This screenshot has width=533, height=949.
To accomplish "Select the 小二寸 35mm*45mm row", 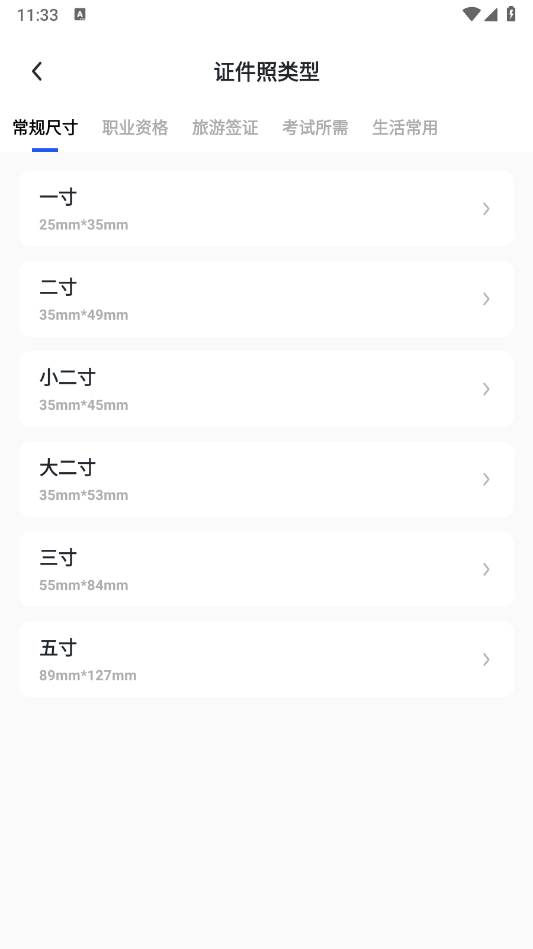I will pos(266,389).
